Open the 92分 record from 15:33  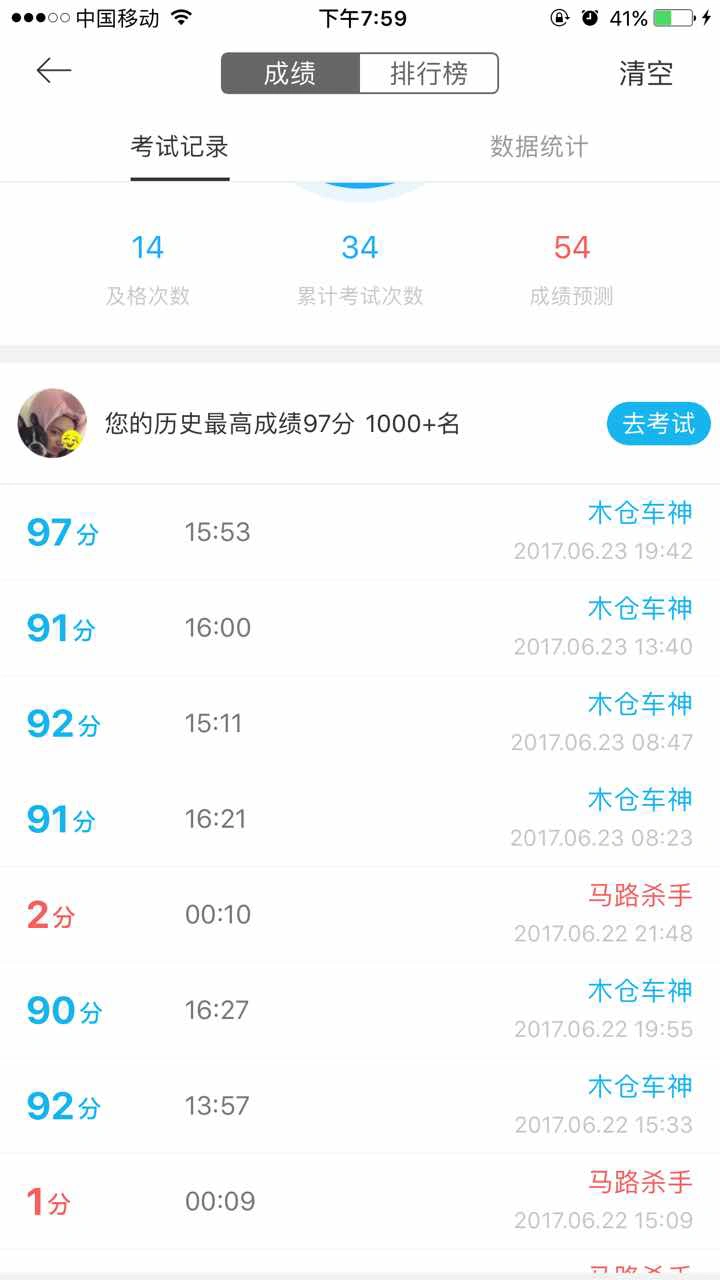coord(360,1106)
